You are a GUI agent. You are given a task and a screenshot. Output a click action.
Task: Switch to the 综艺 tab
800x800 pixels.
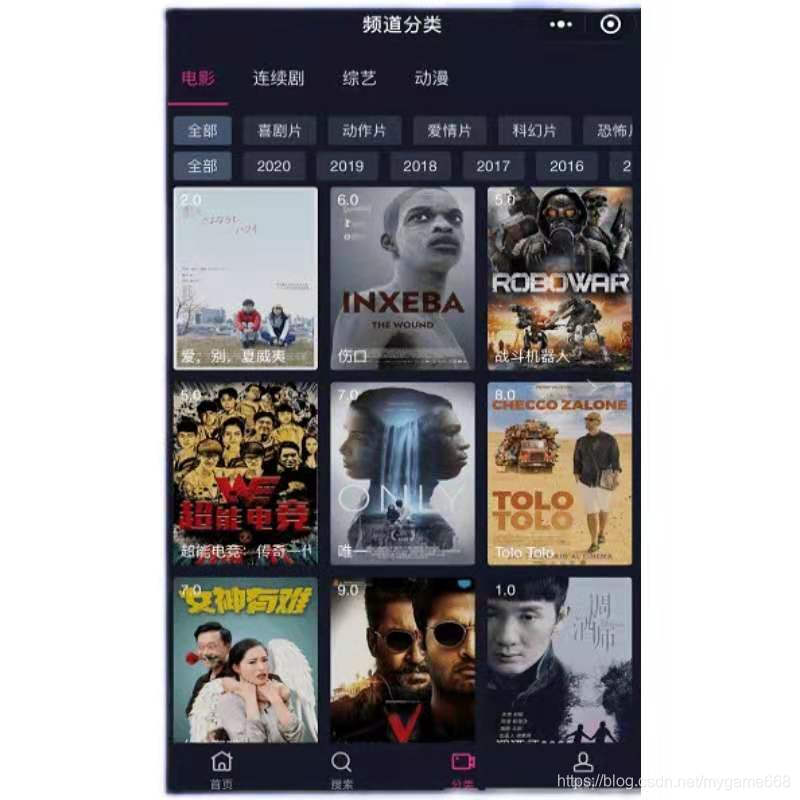(x=359, y=78)
